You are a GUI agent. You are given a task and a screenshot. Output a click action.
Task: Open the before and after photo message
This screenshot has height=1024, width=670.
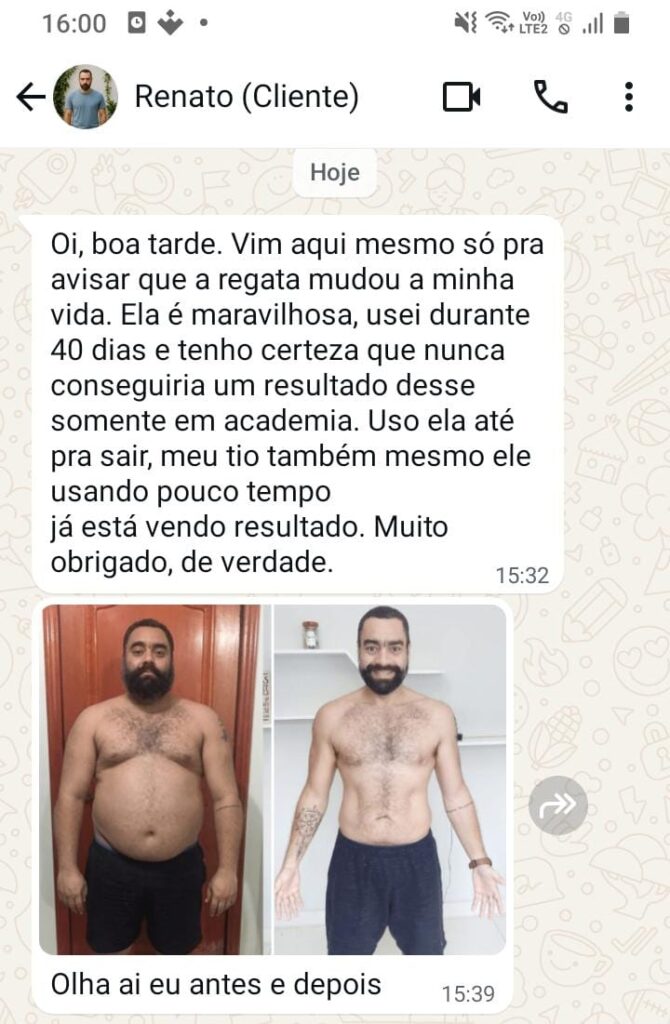click(273, 780)
